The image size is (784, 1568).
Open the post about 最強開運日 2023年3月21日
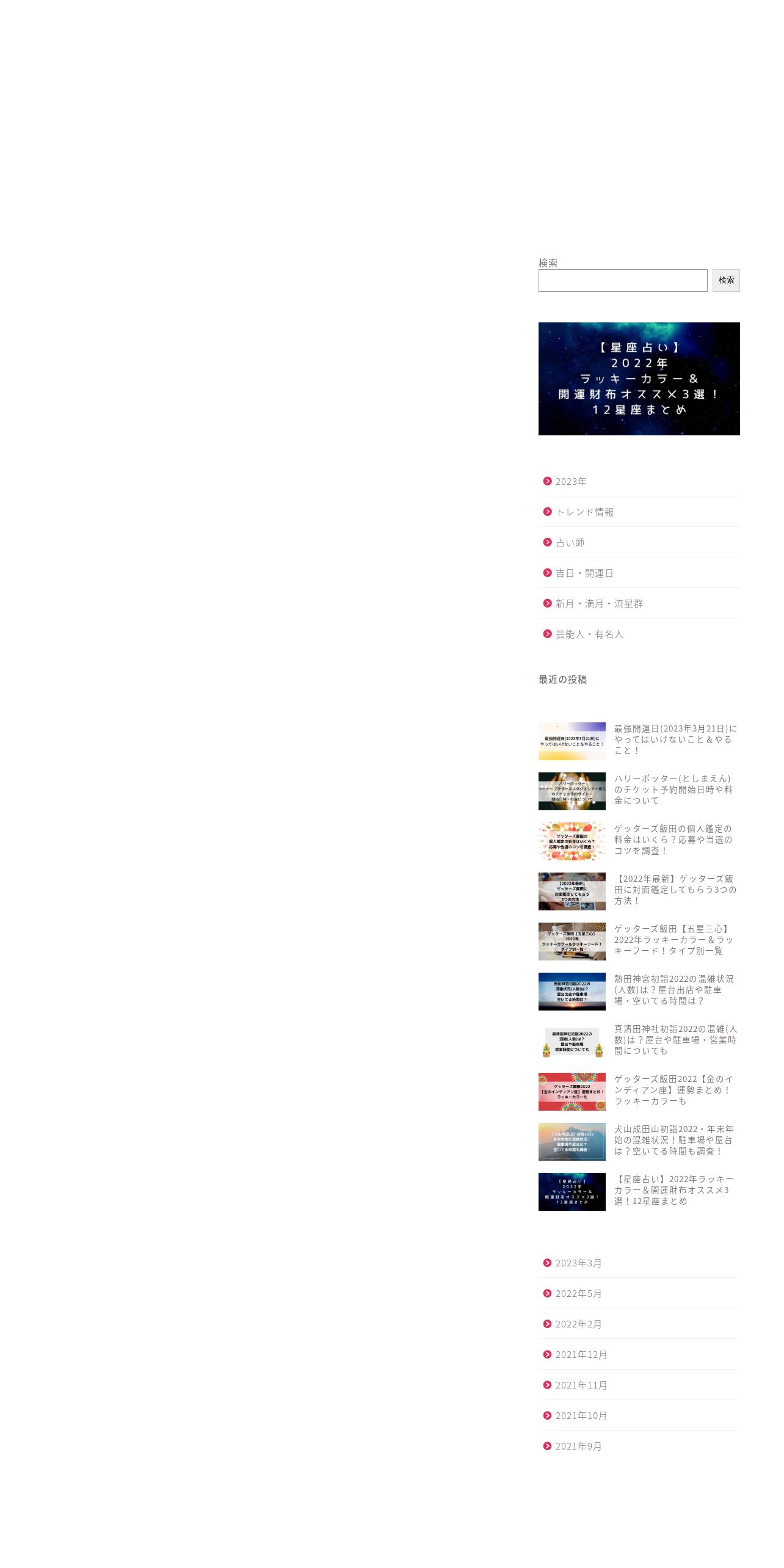[675, 739]
